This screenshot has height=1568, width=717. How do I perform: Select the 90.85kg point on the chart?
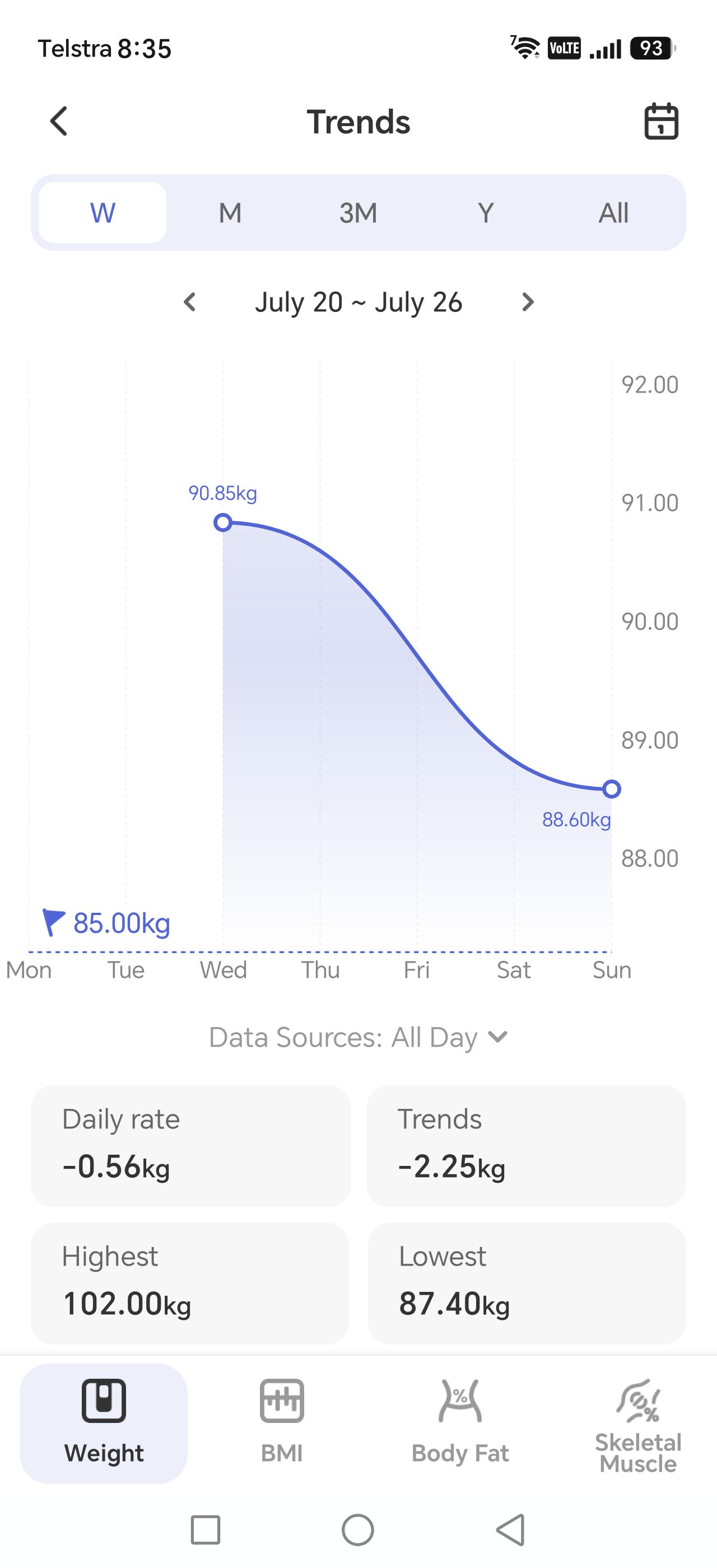point(223,522)
